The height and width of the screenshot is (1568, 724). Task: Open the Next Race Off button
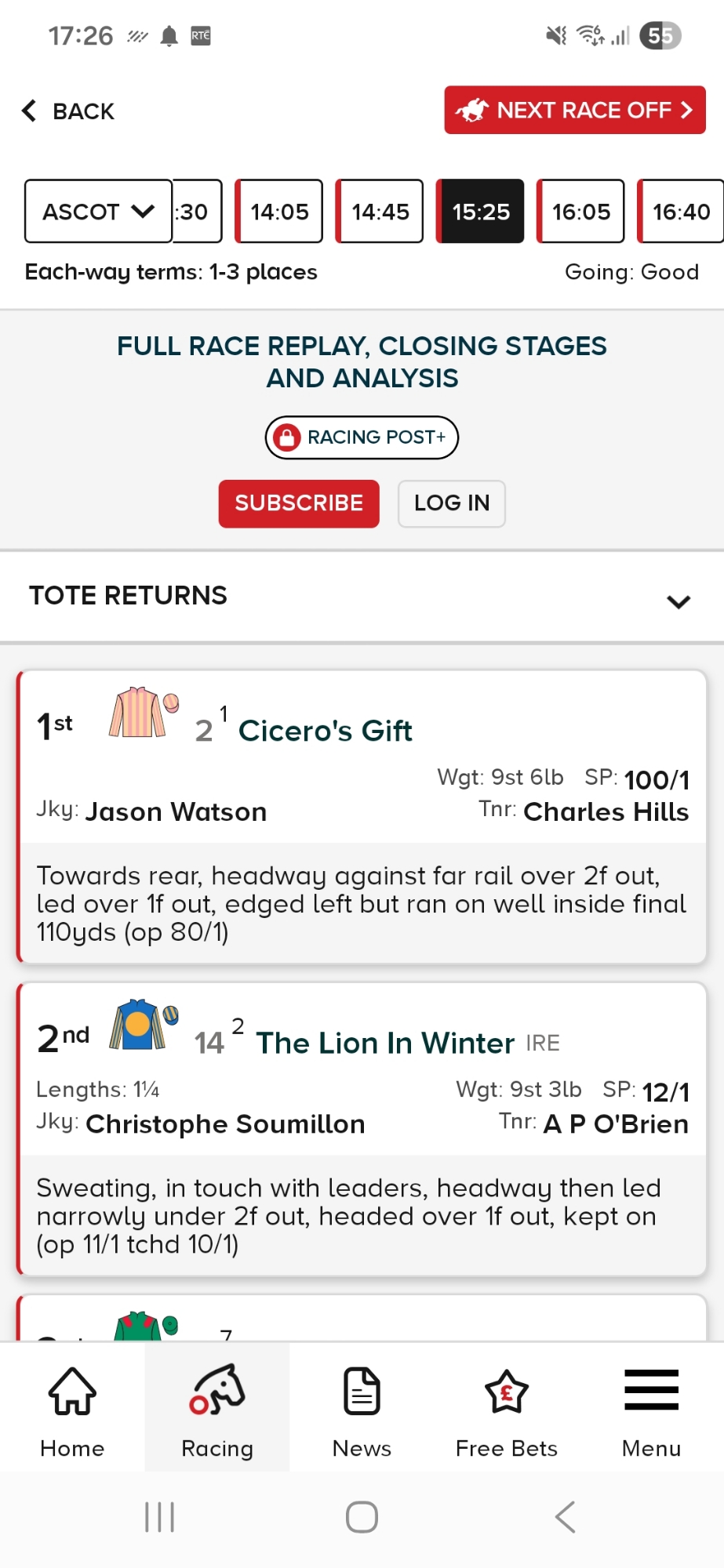[x=574, y=111]
